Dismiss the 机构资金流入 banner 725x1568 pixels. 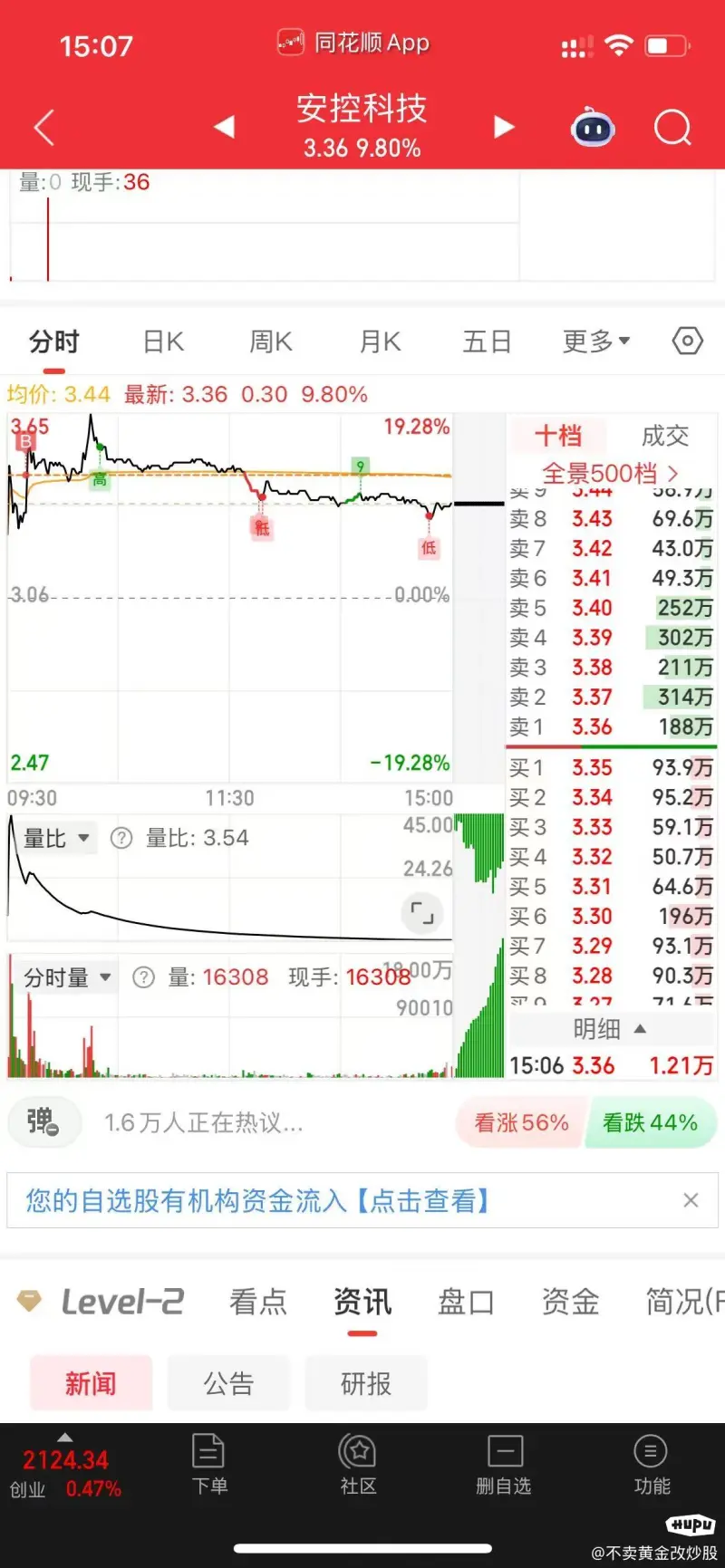691,1200
